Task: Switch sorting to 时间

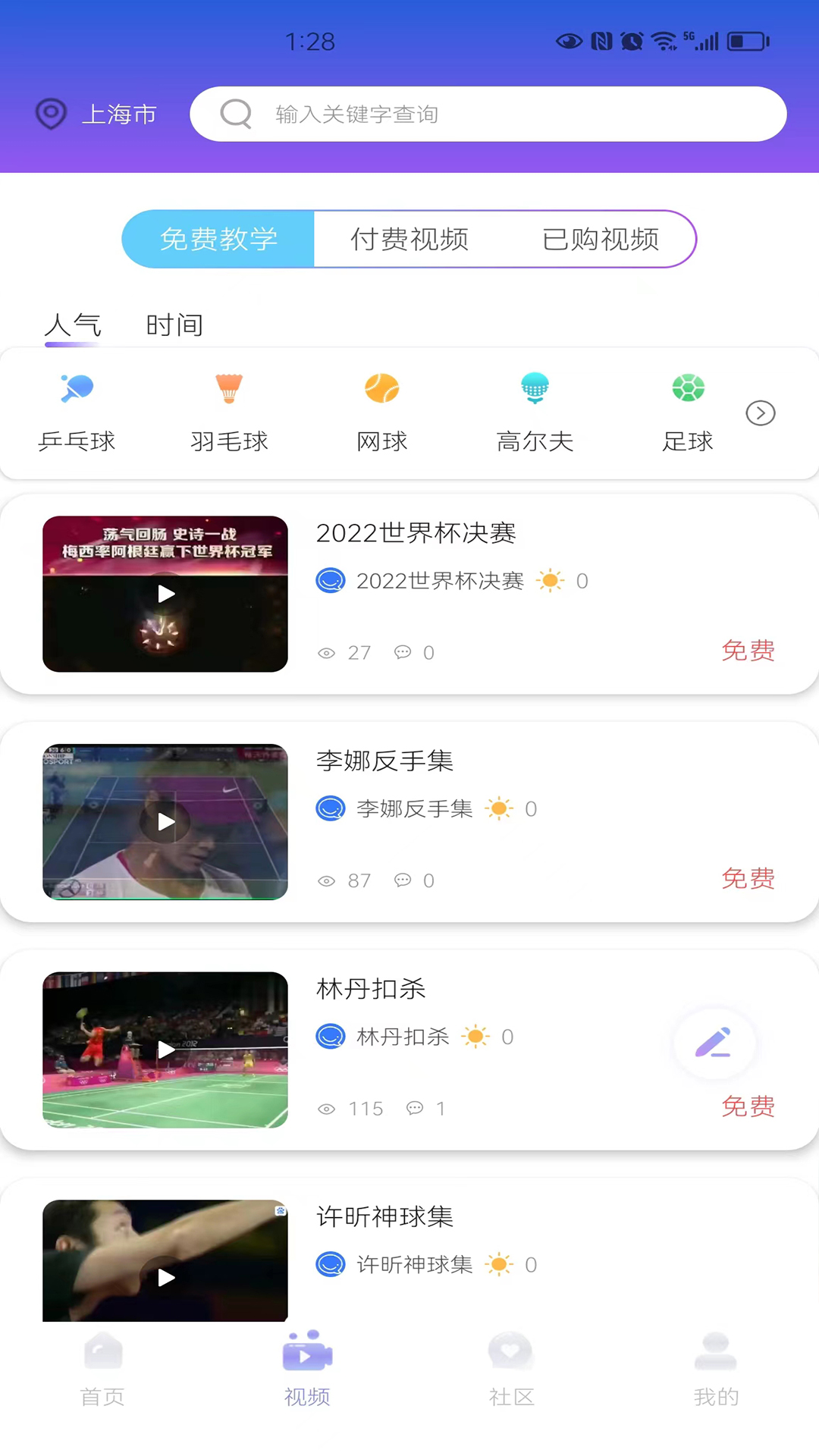Action: [174, 325]
